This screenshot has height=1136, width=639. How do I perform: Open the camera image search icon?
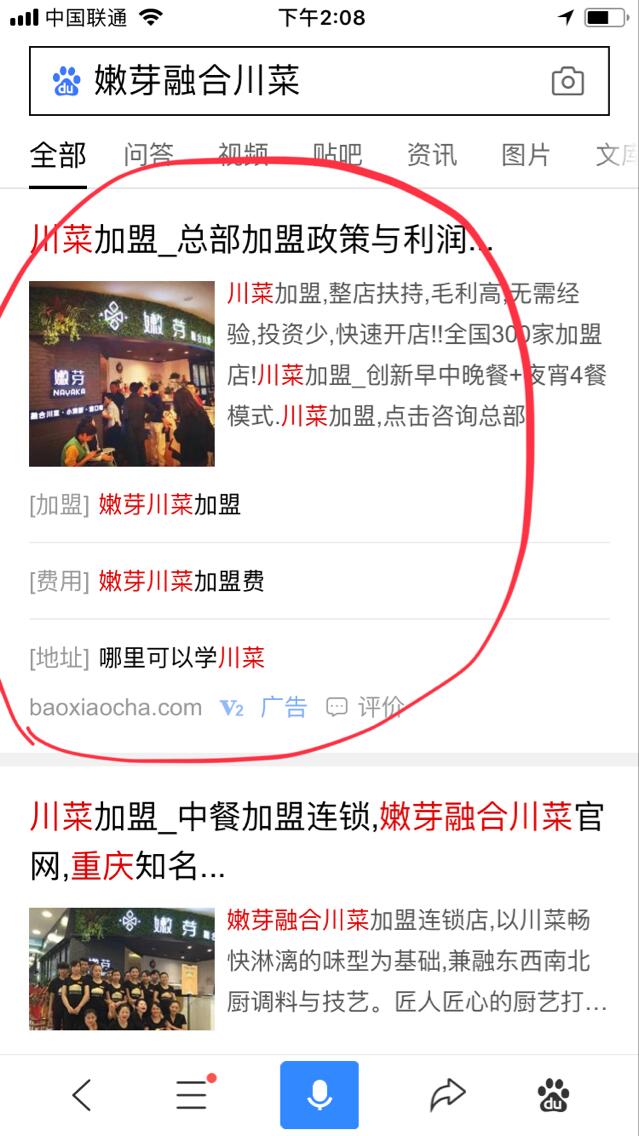coord(567,81)
